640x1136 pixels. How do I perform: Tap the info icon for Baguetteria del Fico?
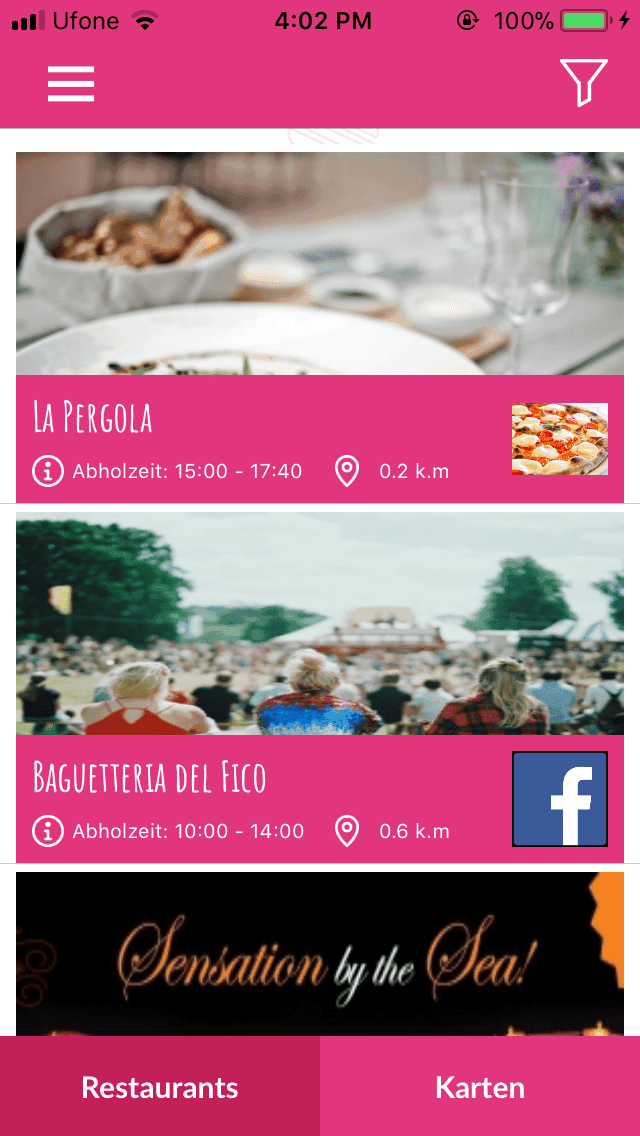pos(48,831)
